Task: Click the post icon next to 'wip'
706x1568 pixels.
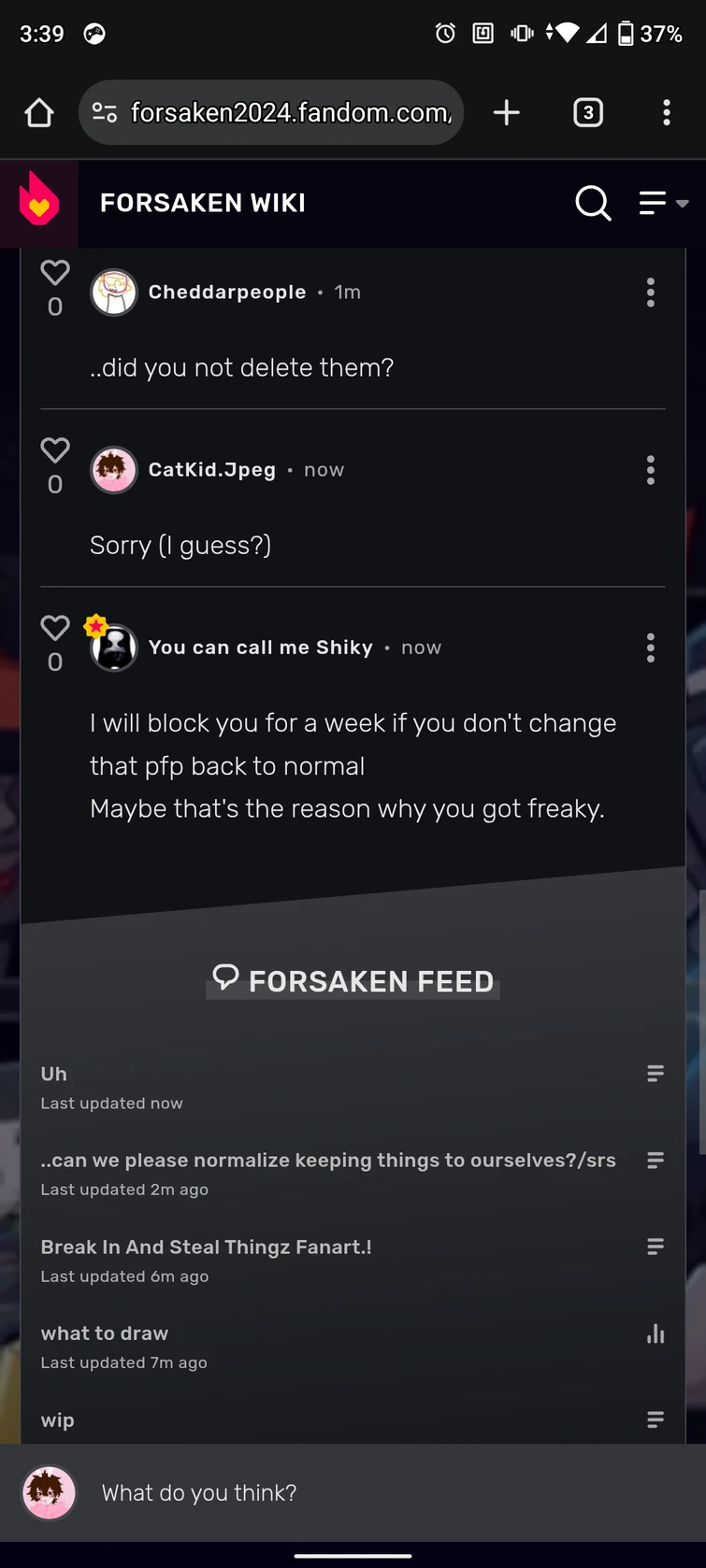Action: pos(655,1419)
